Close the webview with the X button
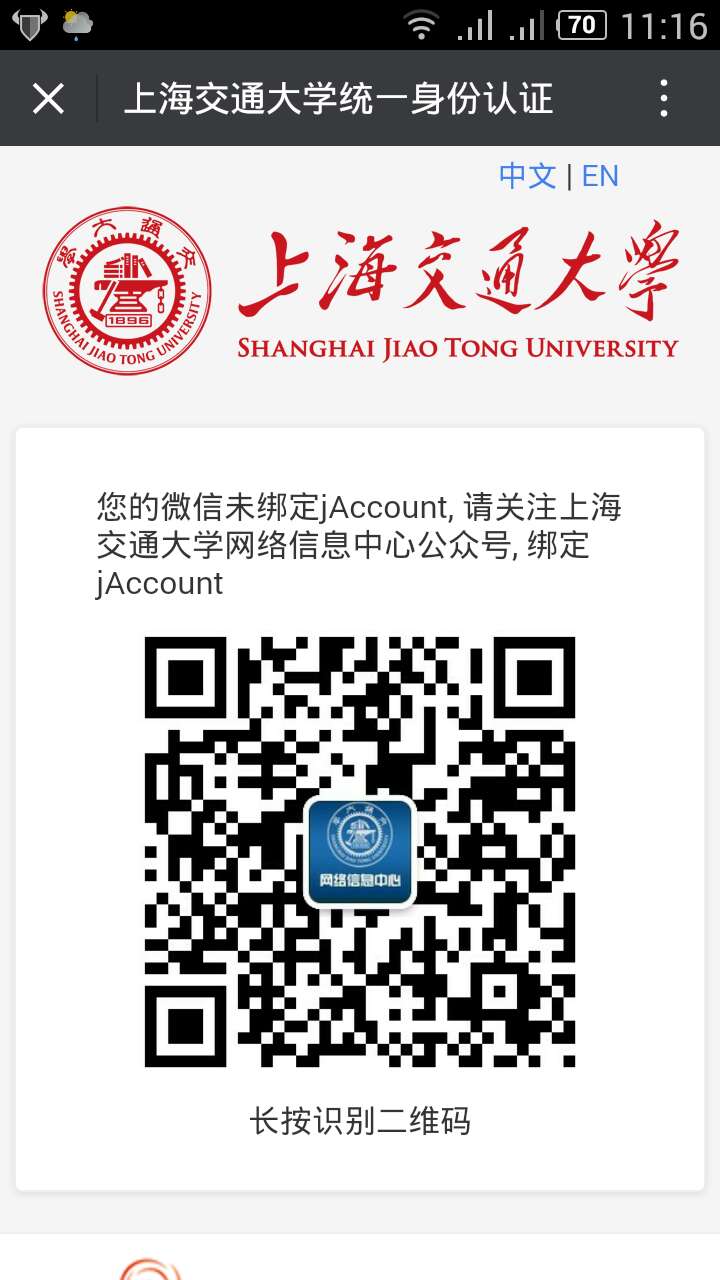The width and height of the screenshot is (720, 1280). 48,99
